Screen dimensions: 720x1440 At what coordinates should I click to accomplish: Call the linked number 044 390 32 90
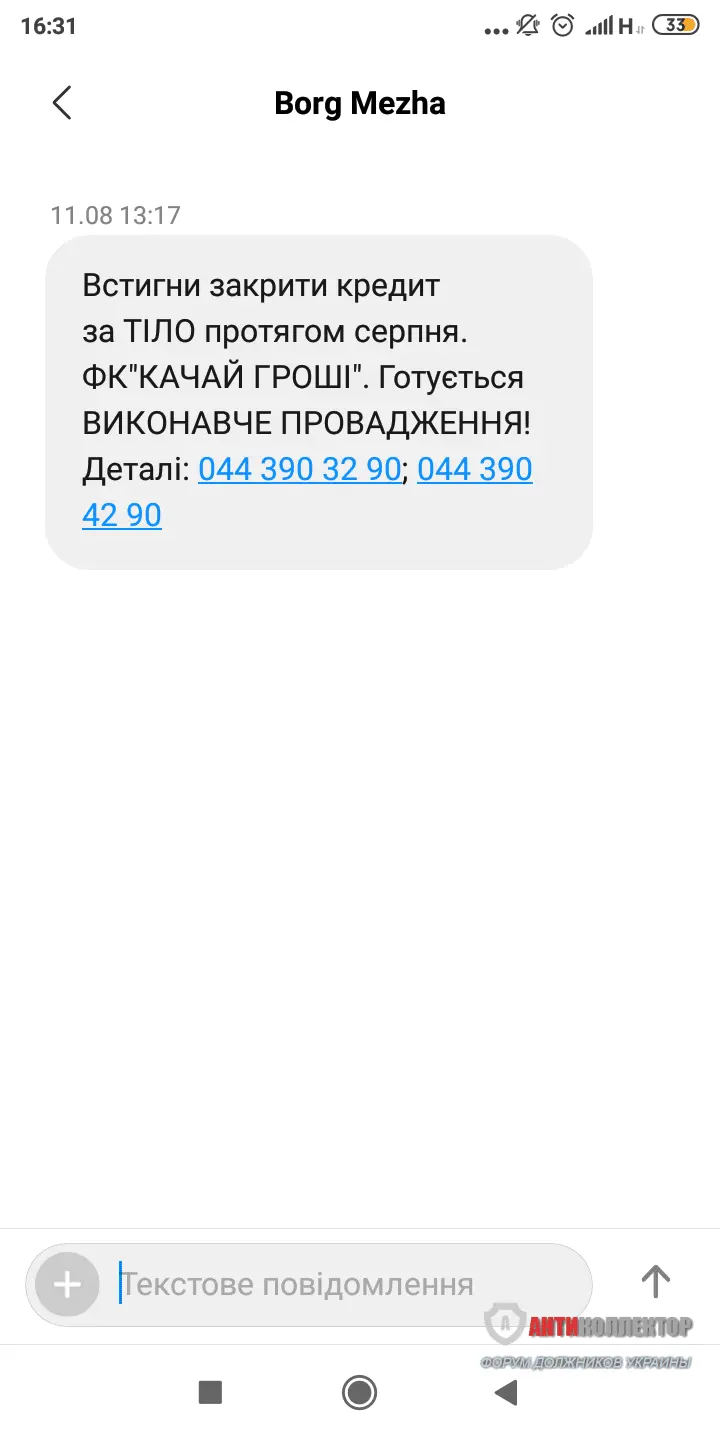point(300,469)
